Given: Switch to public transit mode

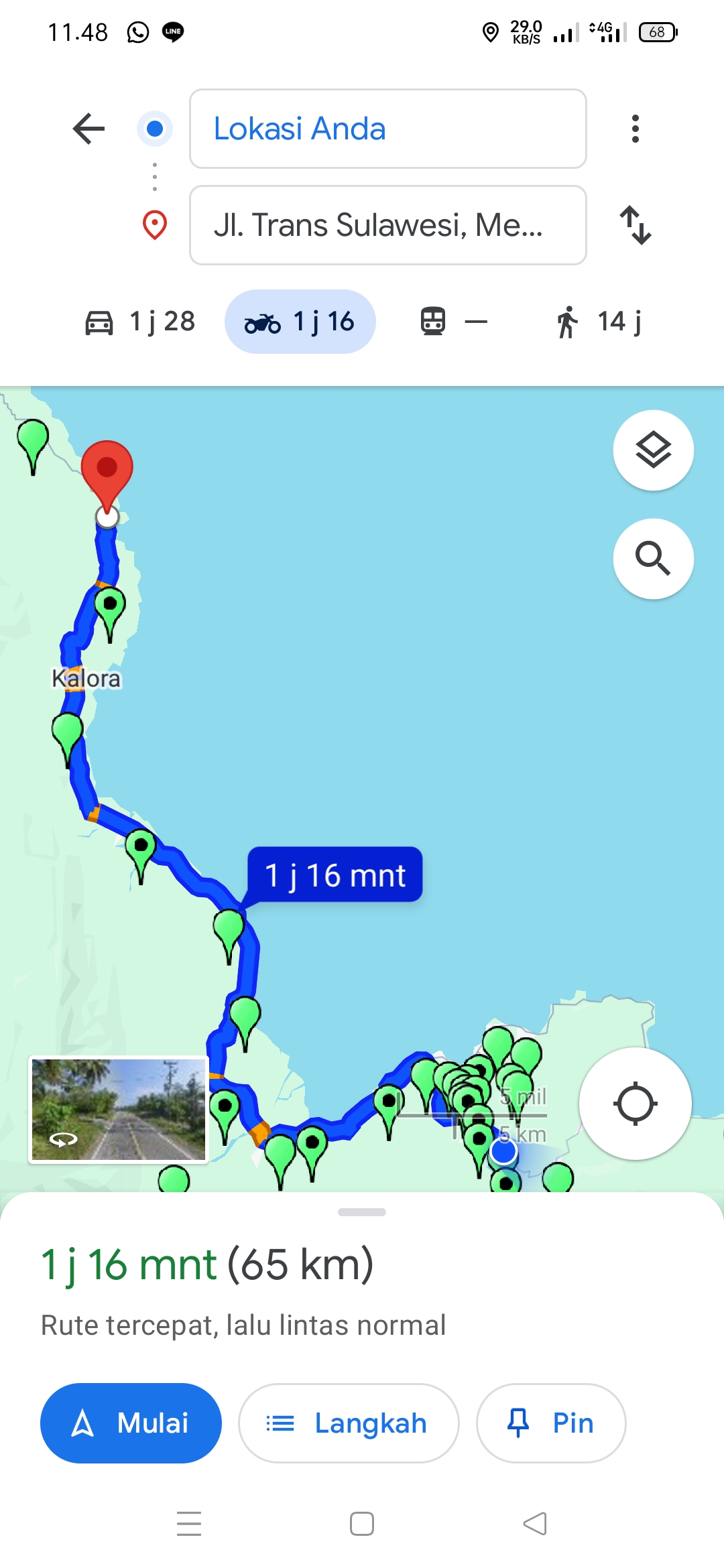Looking at the screenshot, I should point(453,322).
